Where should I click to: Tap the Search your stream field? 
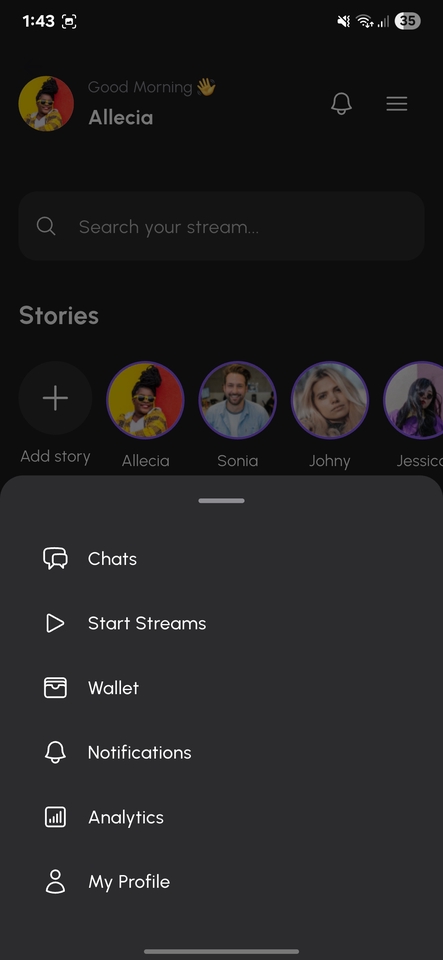coord(222,227)
